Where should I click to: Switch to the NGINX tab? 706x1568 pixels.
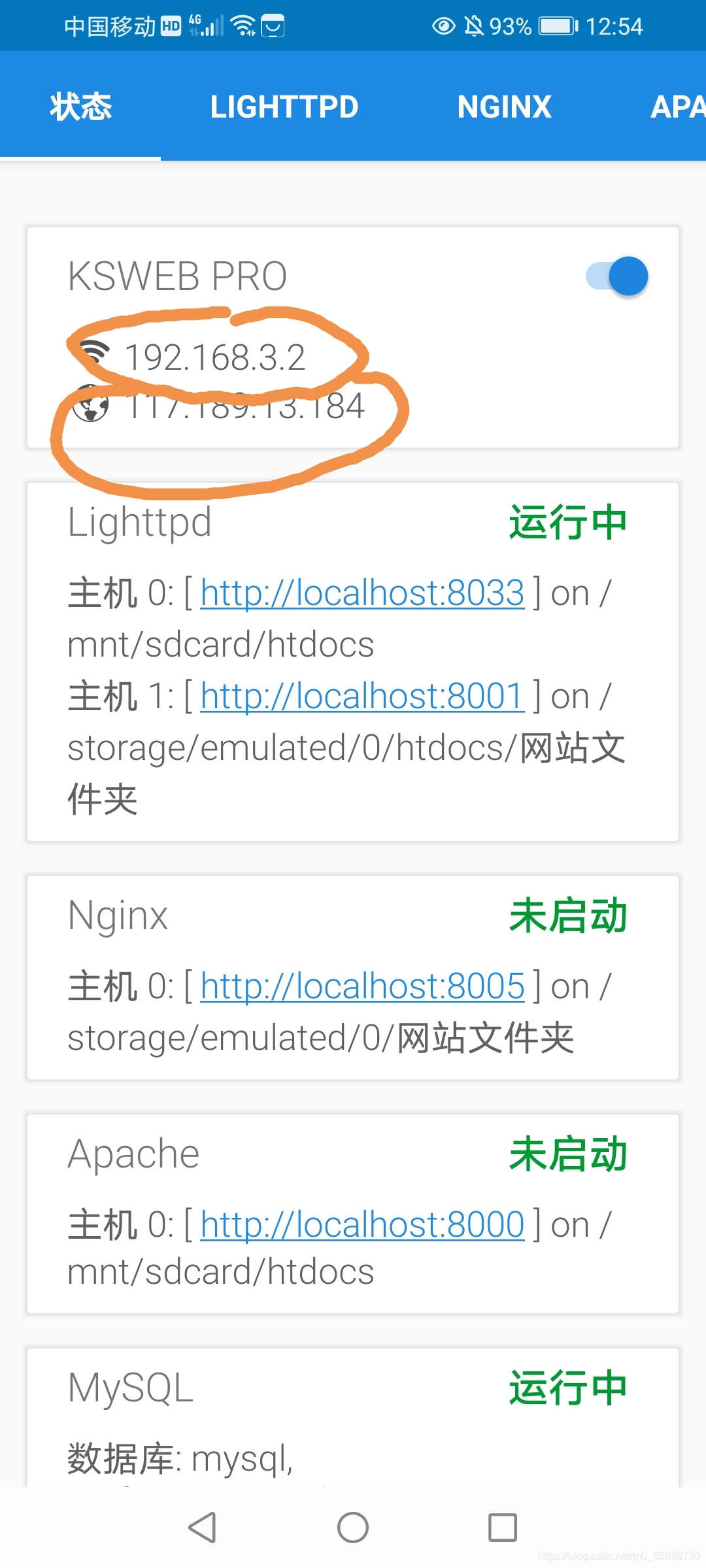pos(504,106)
